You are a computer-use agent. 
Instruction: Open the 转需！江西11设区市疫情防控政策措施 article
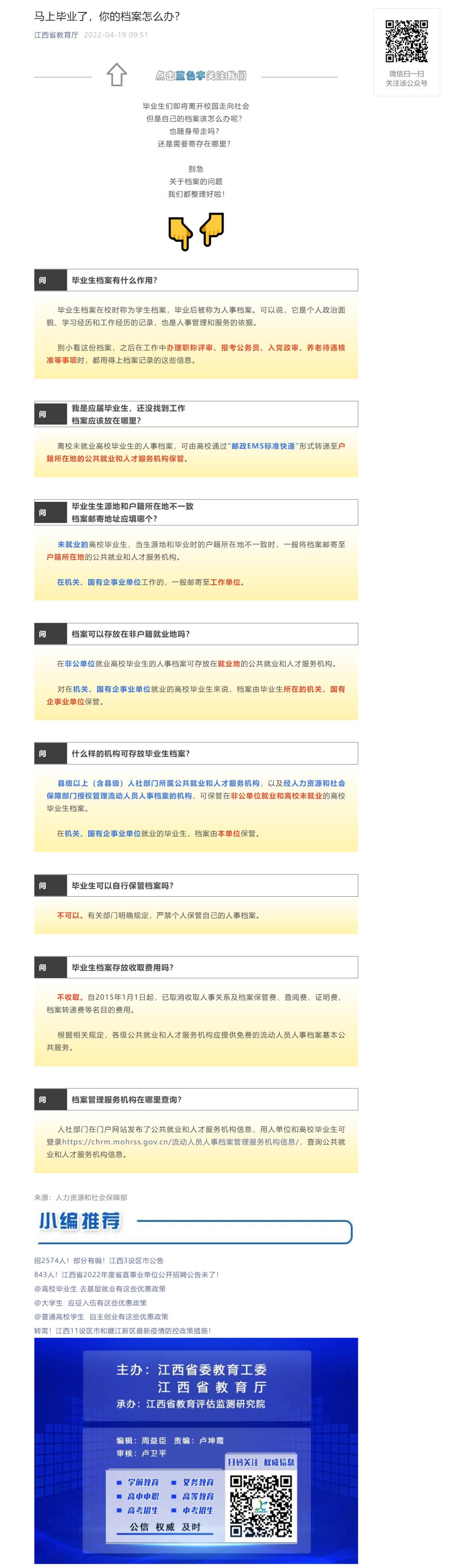123,1330
